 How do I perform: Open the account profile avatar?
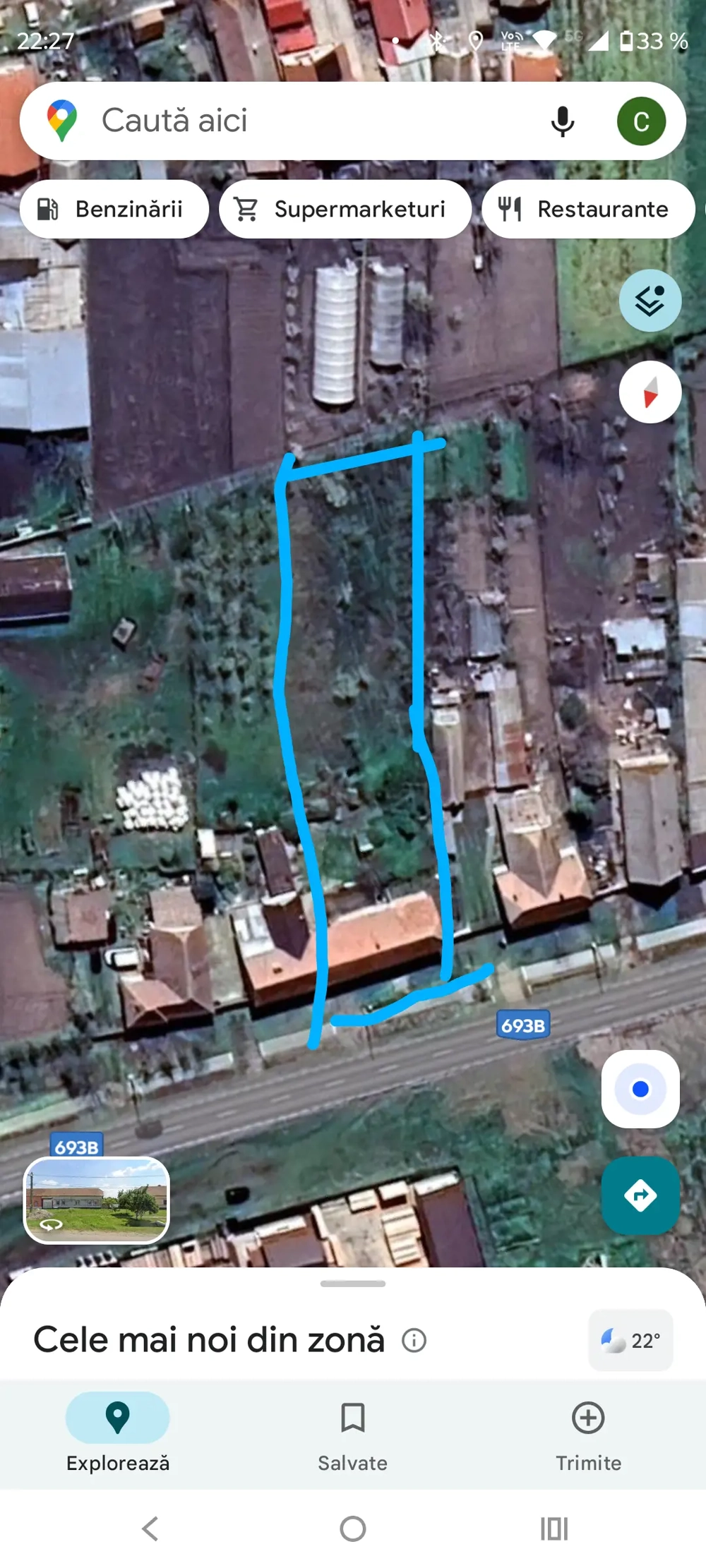pos(641,121)
